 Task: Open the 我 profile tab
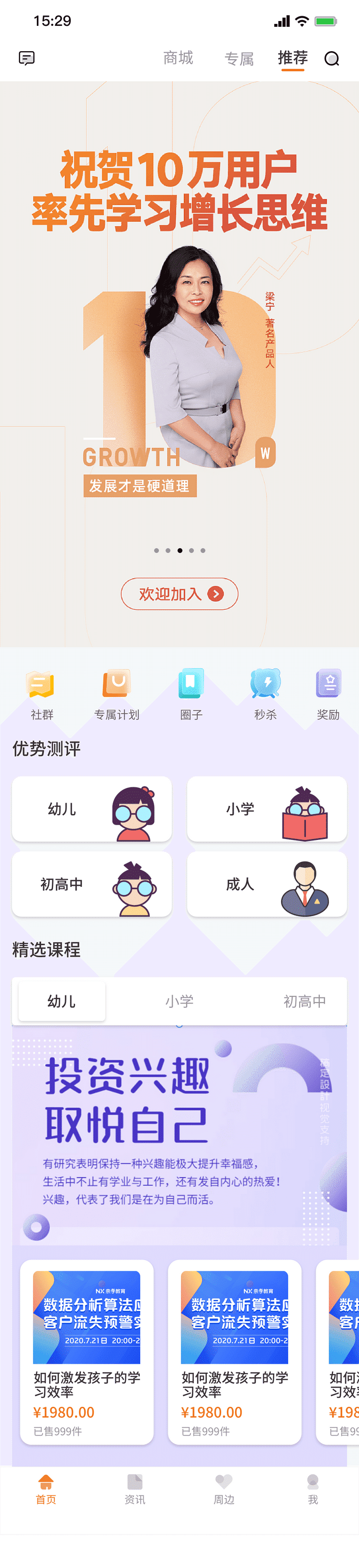point(313,1489)
